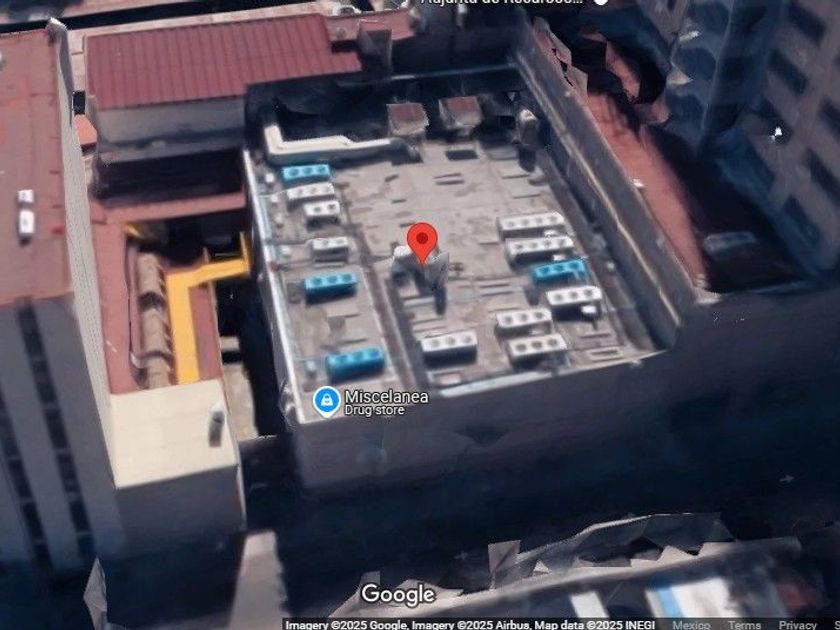Open the Miscelanea drug store place marker

coord(327,401)
